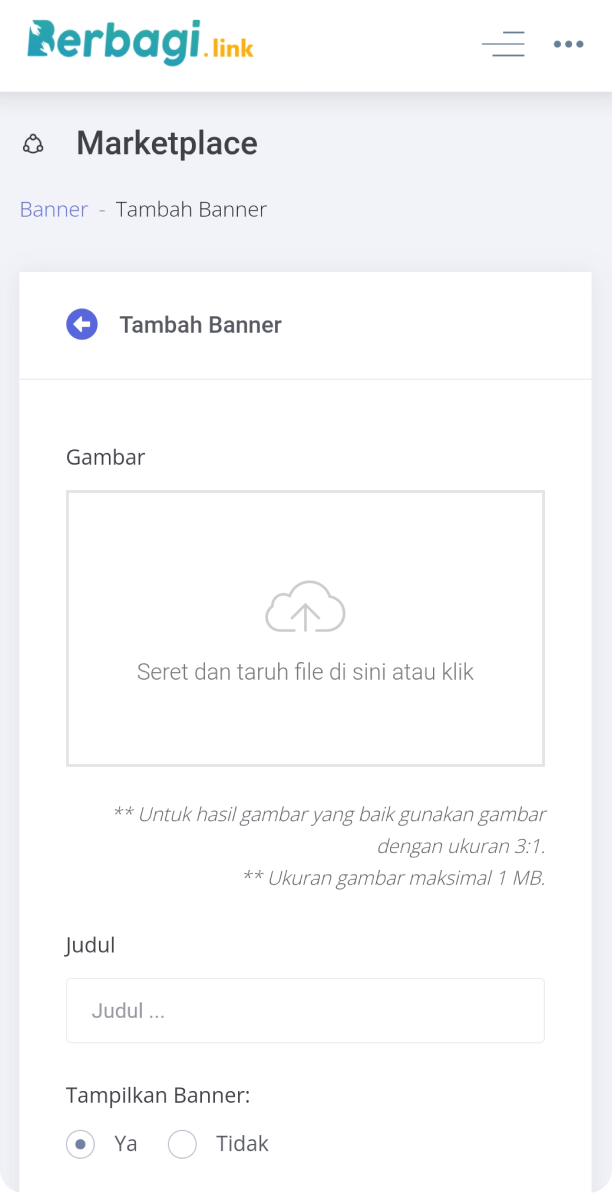Open the three-dot overflow menu
The image size is (612, 1193).
click(568, 44)
